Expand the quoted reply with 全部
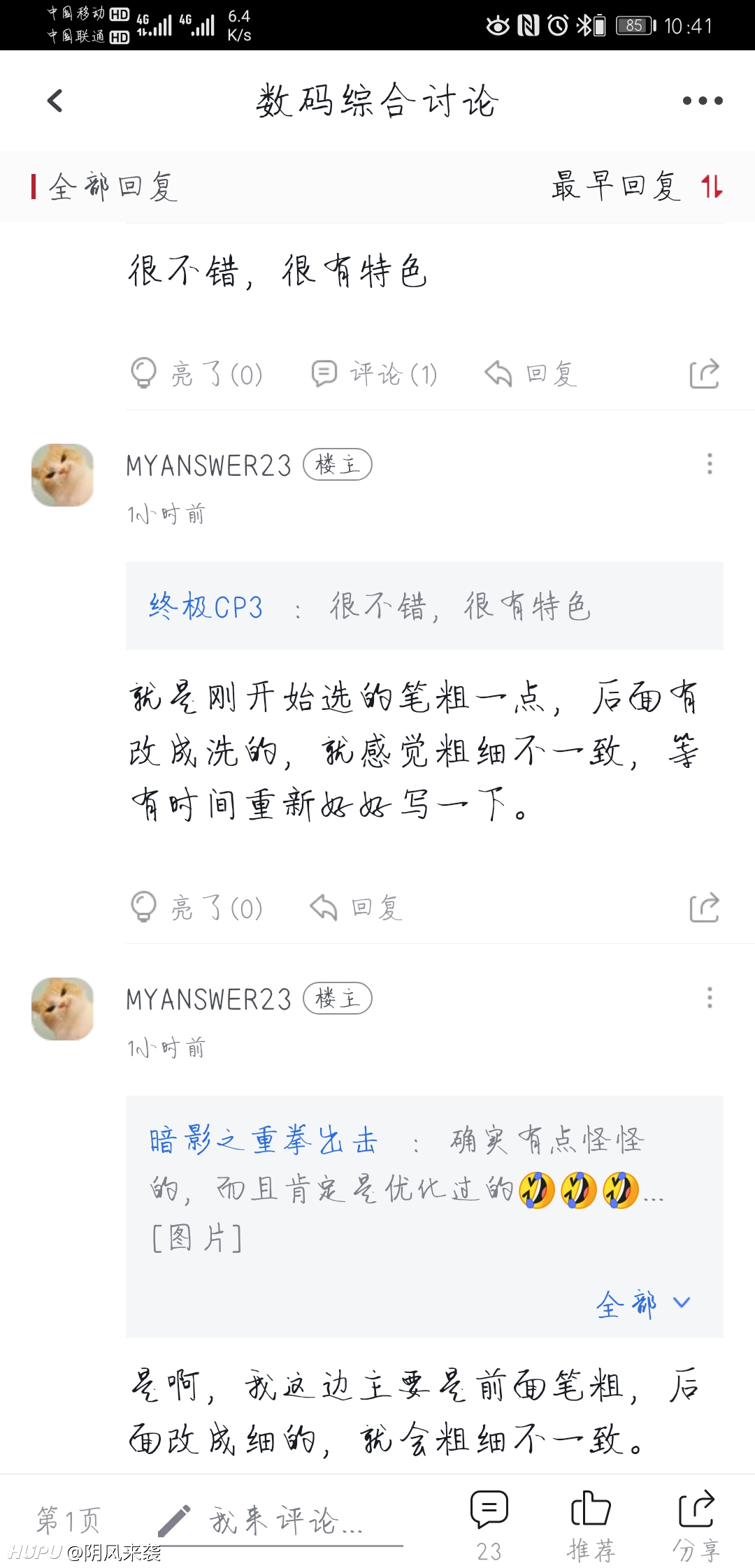This screenshot has height=1568, width=755. (x=643, y=1304)
